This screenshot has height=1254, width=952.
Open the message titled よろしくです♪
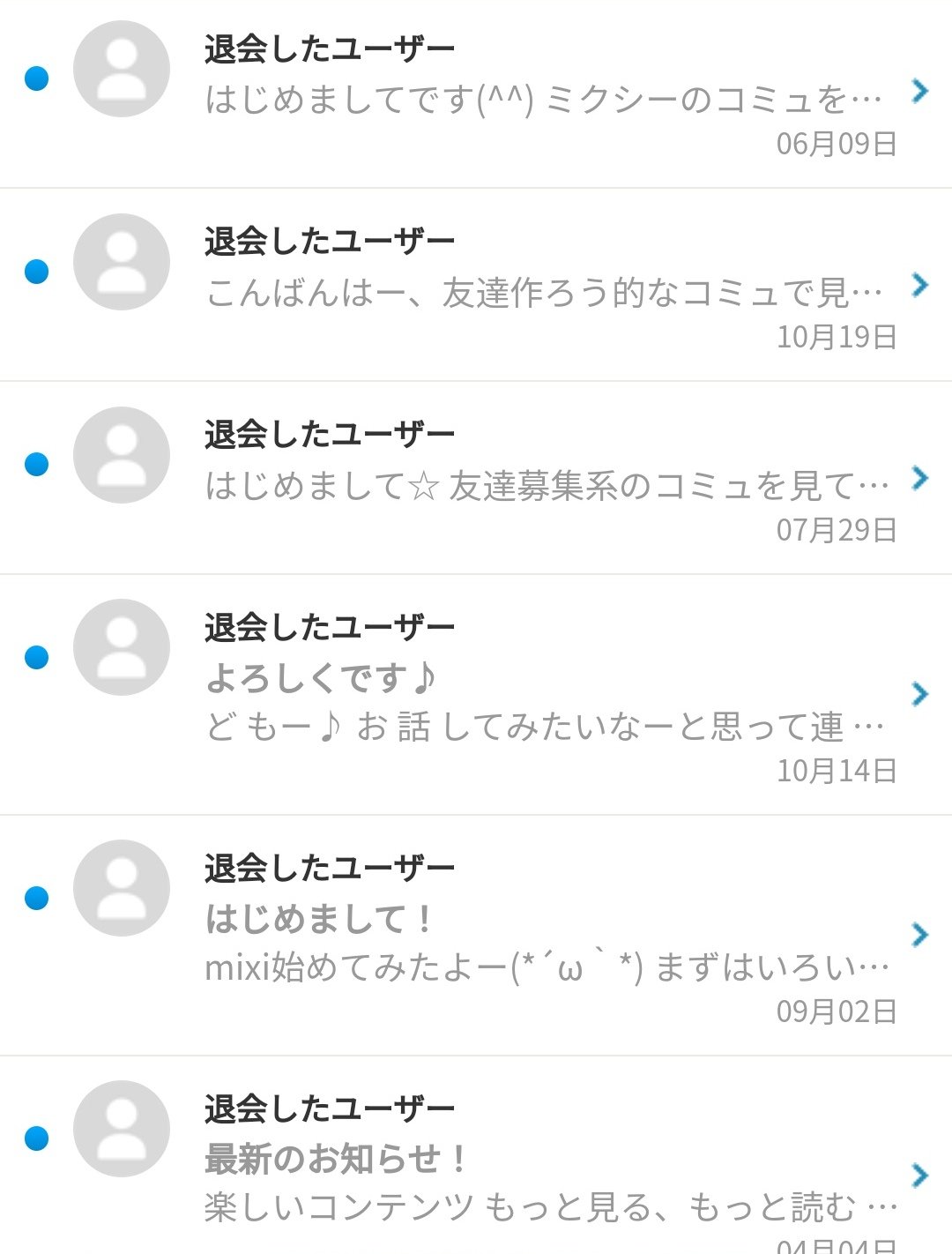476,695
